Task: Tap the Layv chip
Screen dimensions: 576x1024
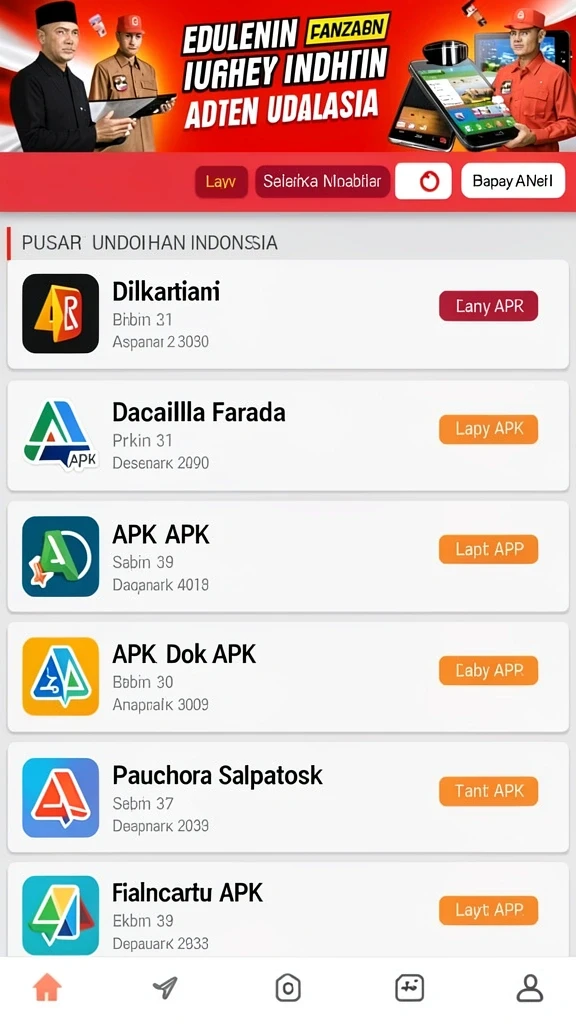Action: point(221,182)
